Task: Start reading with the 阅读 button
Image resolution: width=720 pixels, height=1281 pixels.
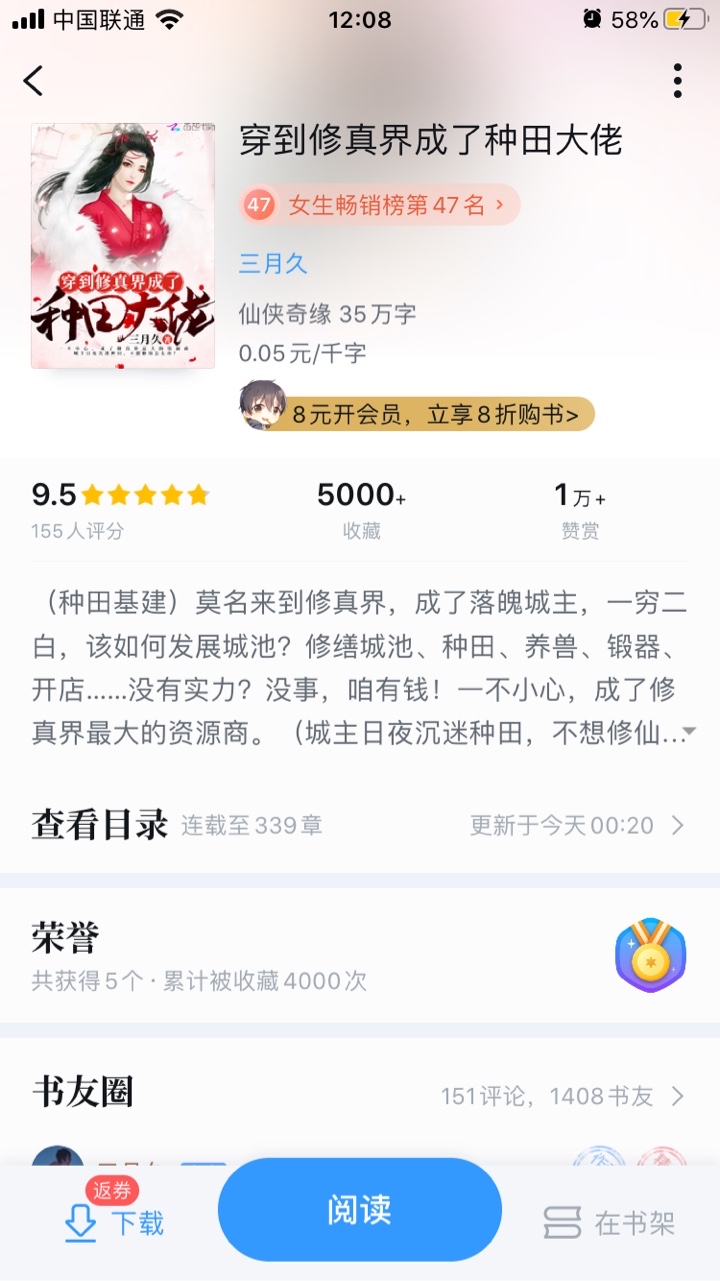Action: coord(359,1210)
